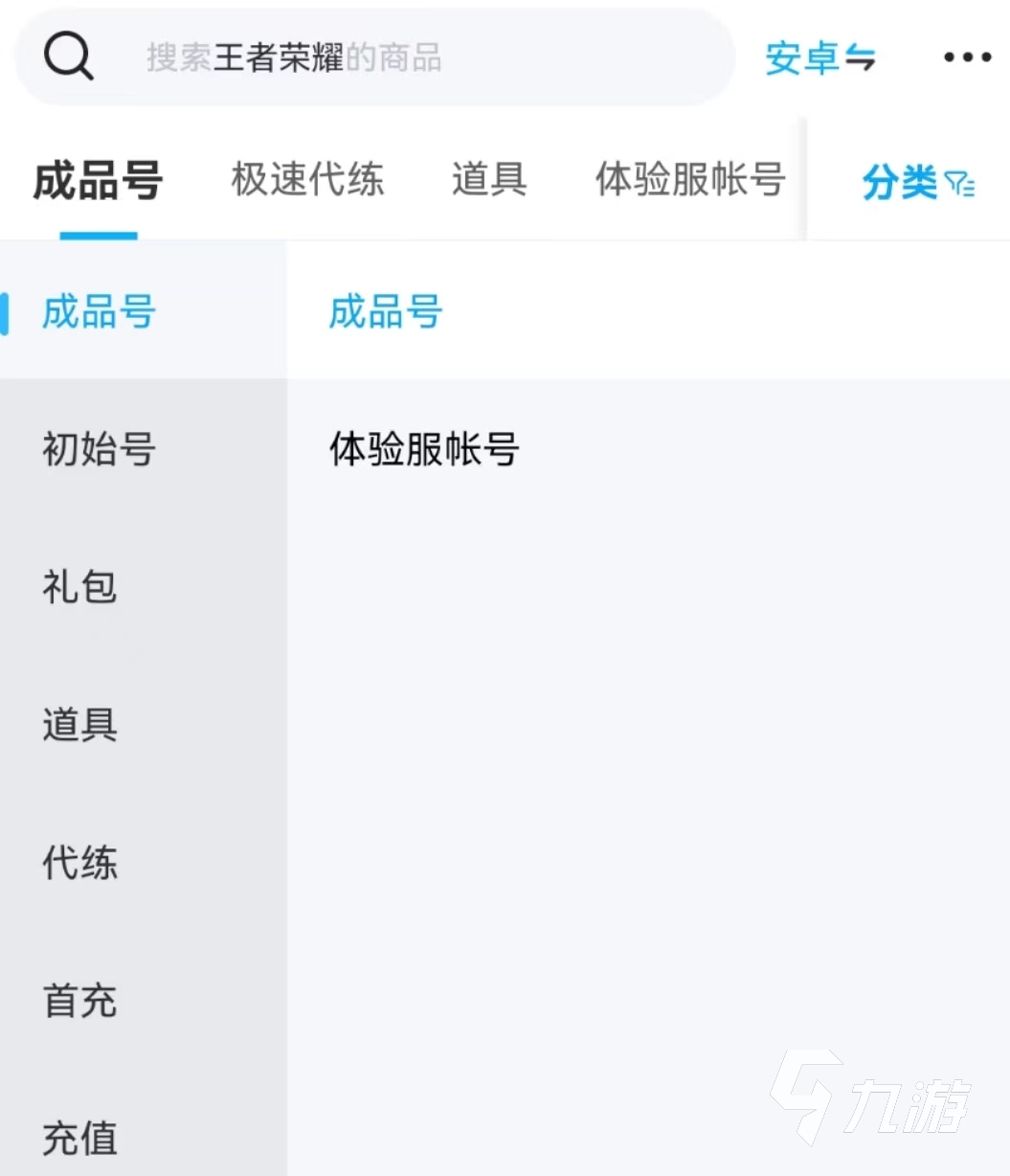Open the three-dot overflow menu
1010x1176 pixels.
pos(967,57)
